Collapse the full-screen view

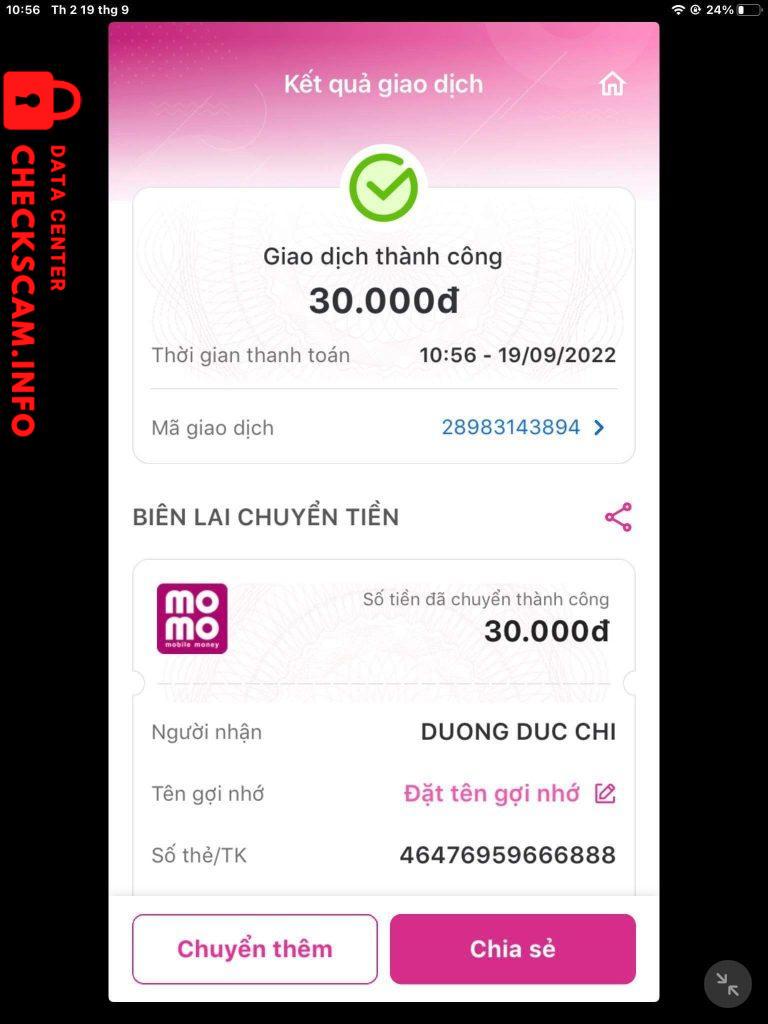(727, 984)
